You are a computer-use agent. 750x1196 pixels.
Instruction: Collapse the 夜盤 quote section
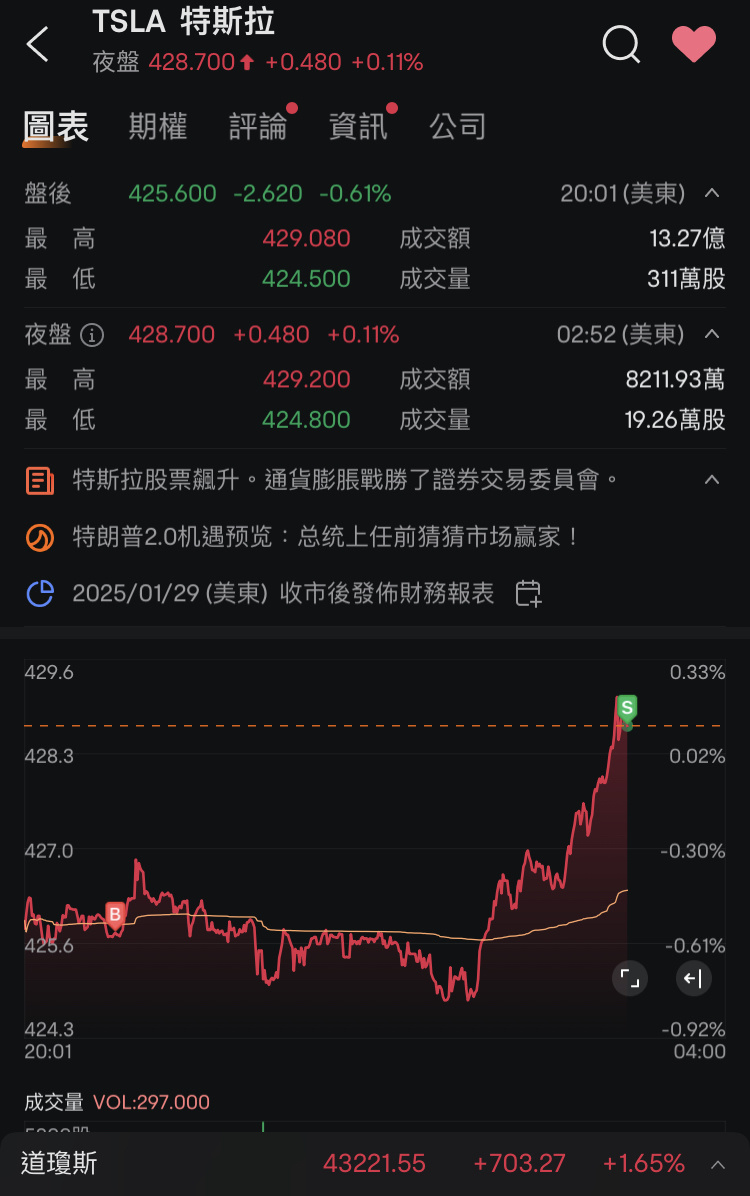(711, 334)
